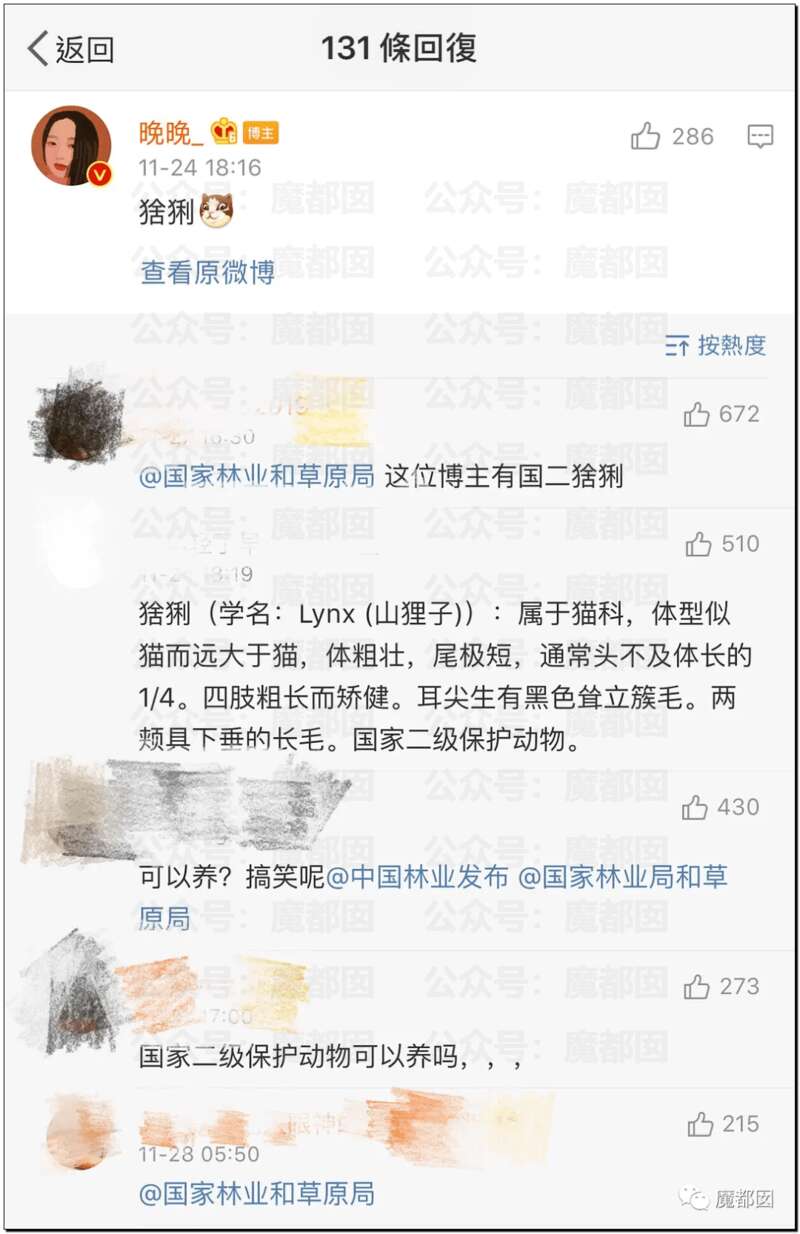The image size is (800, 1234).
Task: Like the post by 晚晚_
Action: tap(647, 137)
